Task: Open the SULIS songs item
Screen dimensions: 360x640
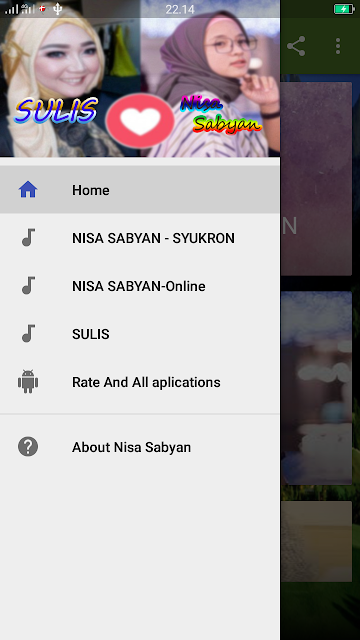Action: pyautogui.click(x=140, y=334)
